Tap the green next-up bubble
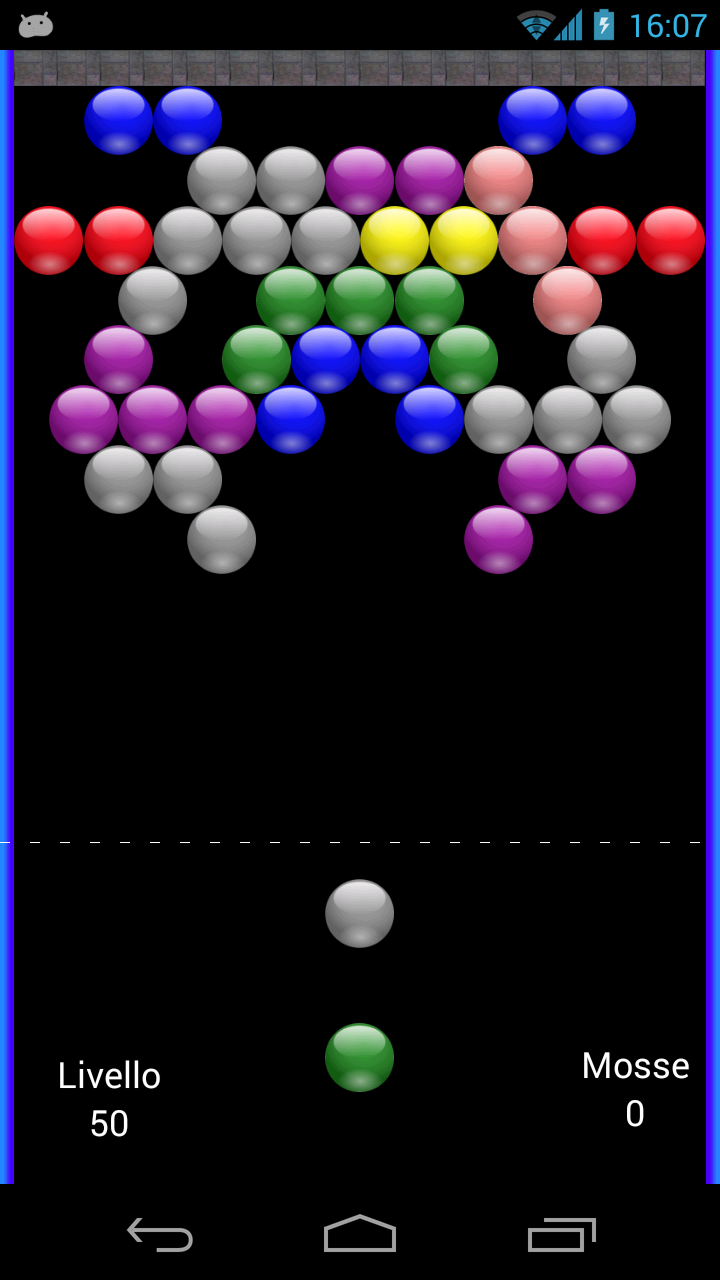720x1280 pixels. 359,1057
